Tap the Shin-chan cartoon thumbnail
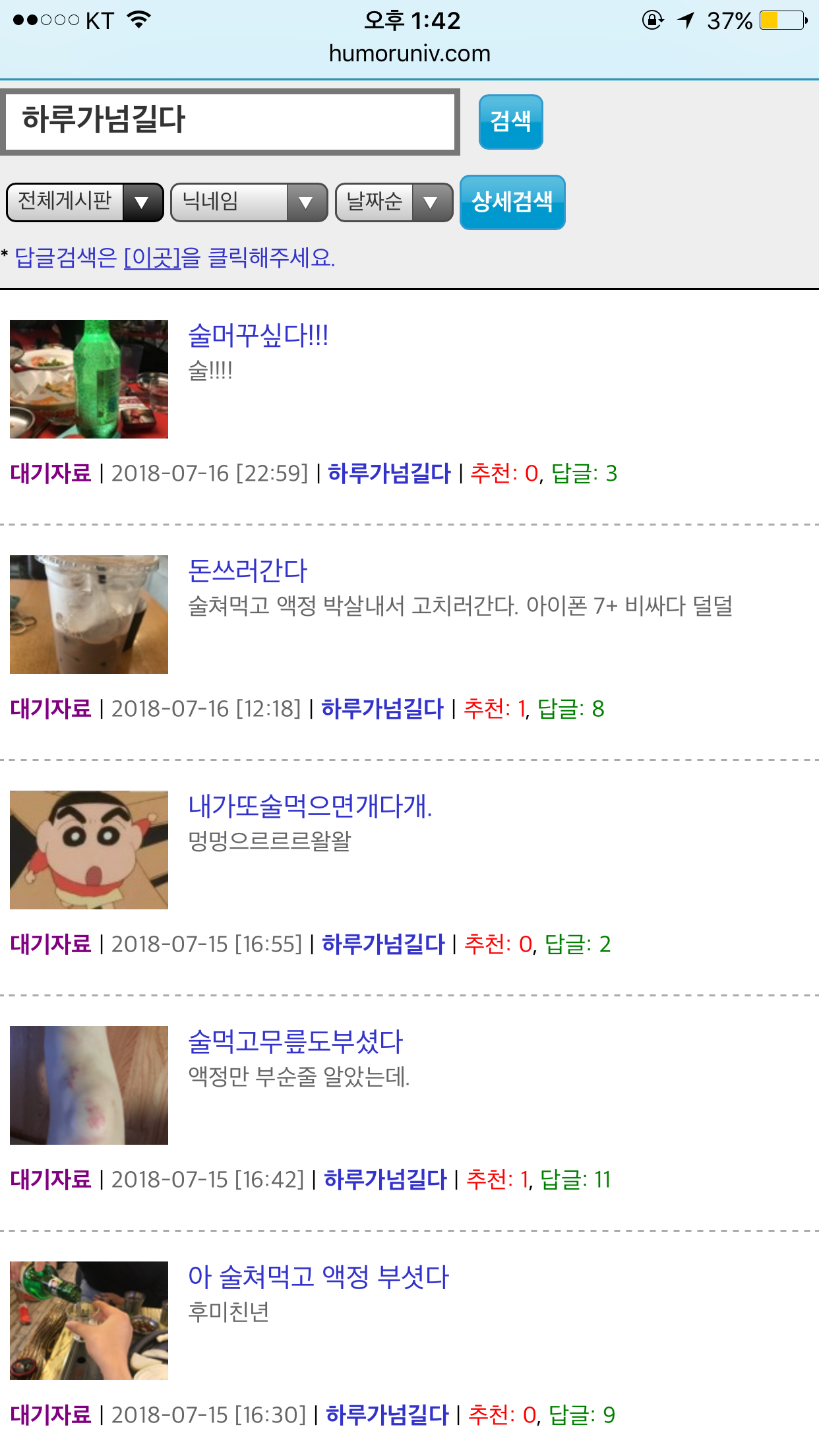This screenshot has height=1456, width=819. [x=89, y=850]
